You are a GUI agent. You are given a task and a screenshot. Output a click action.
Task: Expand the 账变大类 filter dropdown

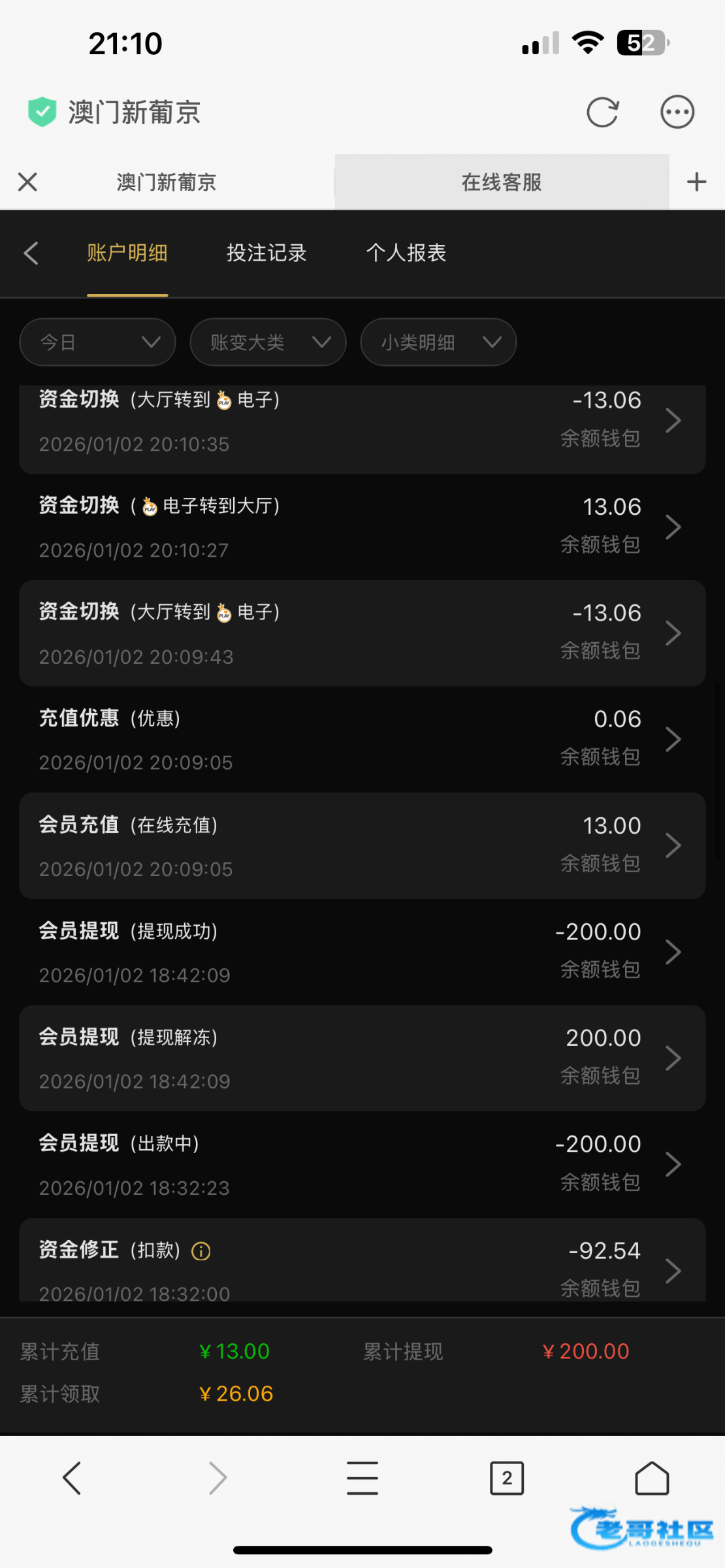(268, 342)
